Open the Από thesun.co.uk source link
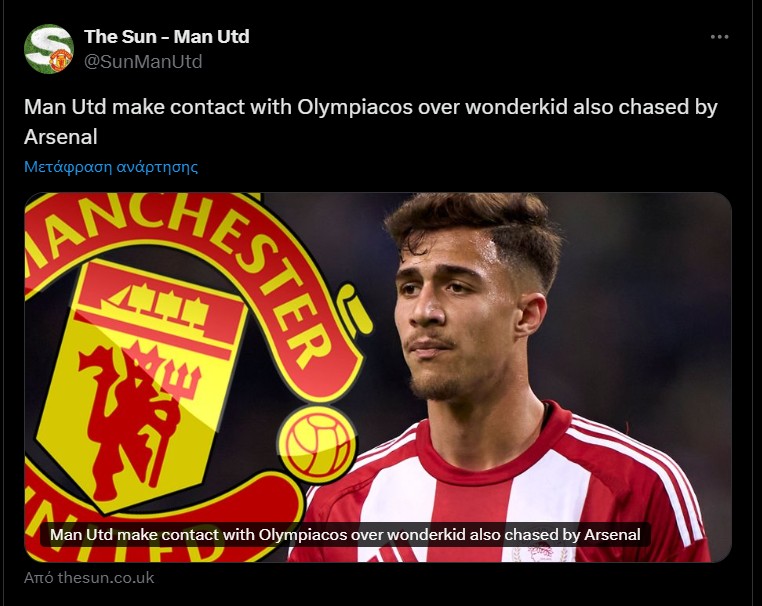Screen dimensions: 762x606 89,578
